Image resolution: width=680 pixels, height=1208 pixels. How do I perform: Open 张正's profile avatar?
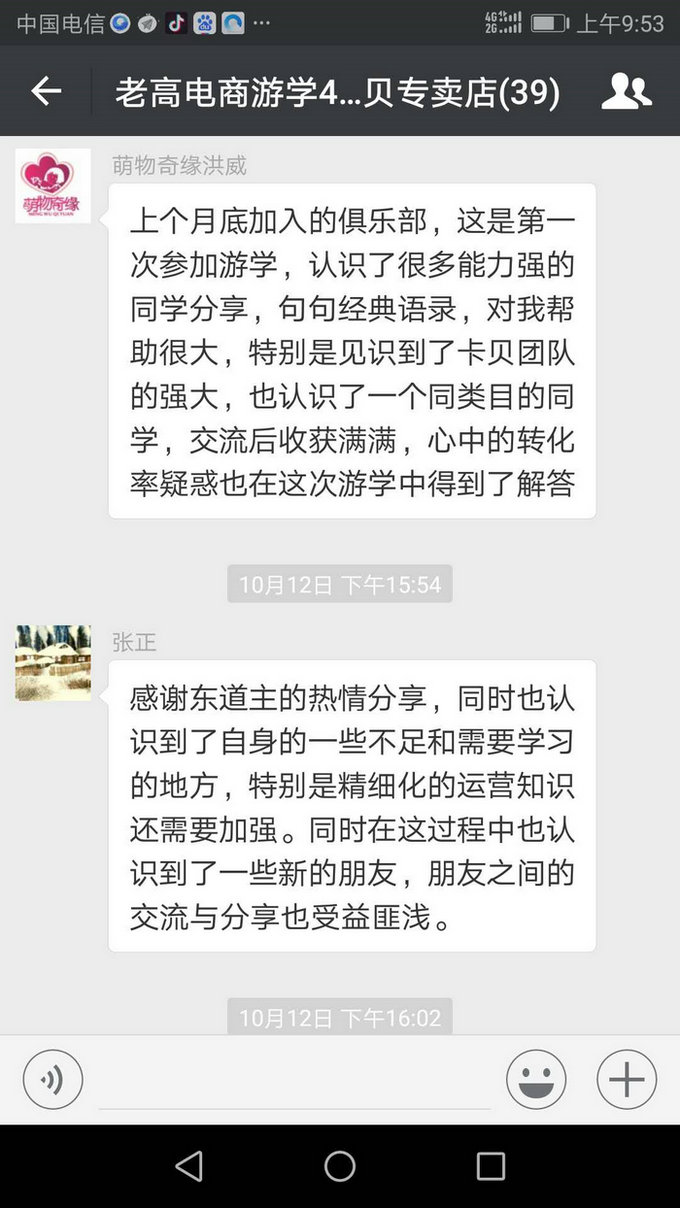(53, 663)
